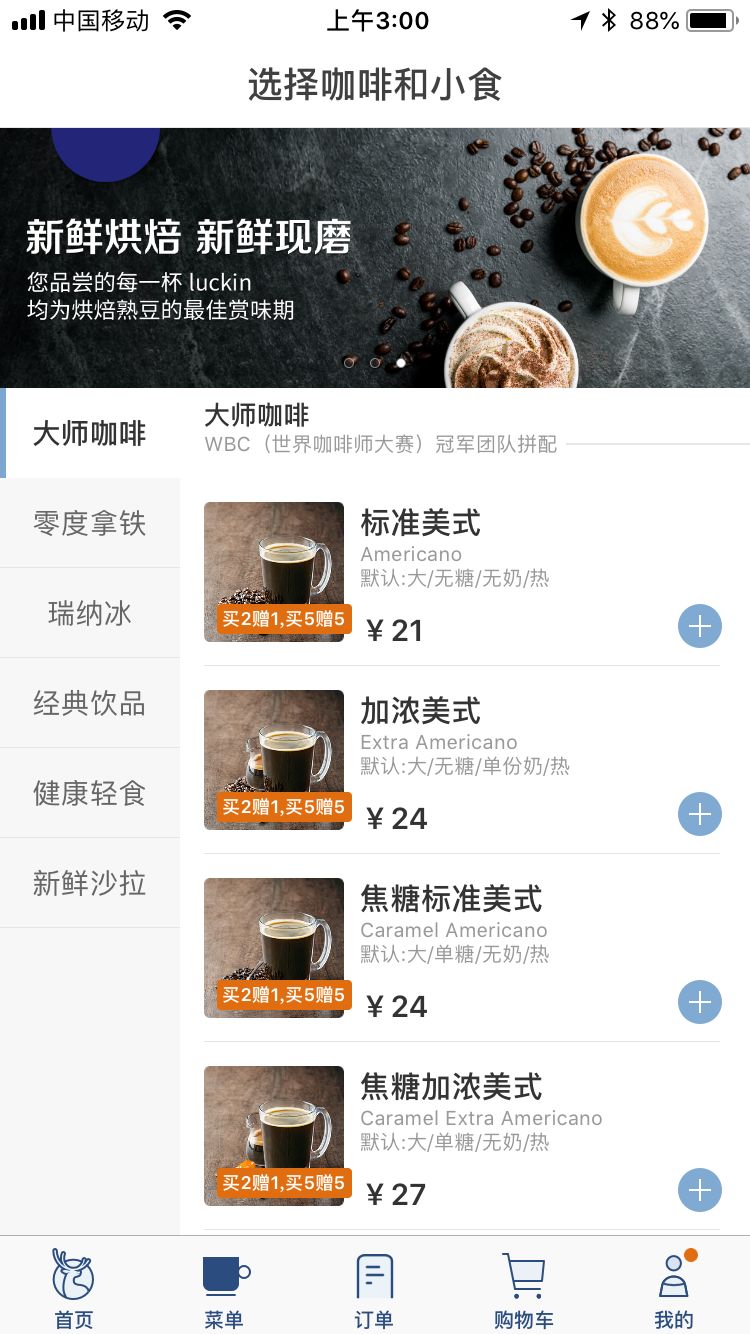Open the 新鲜烘焙 新鲜现磨 banner
Image resolution: width=750 pixels, height=1334 pixels.
[x=375, y=258]
